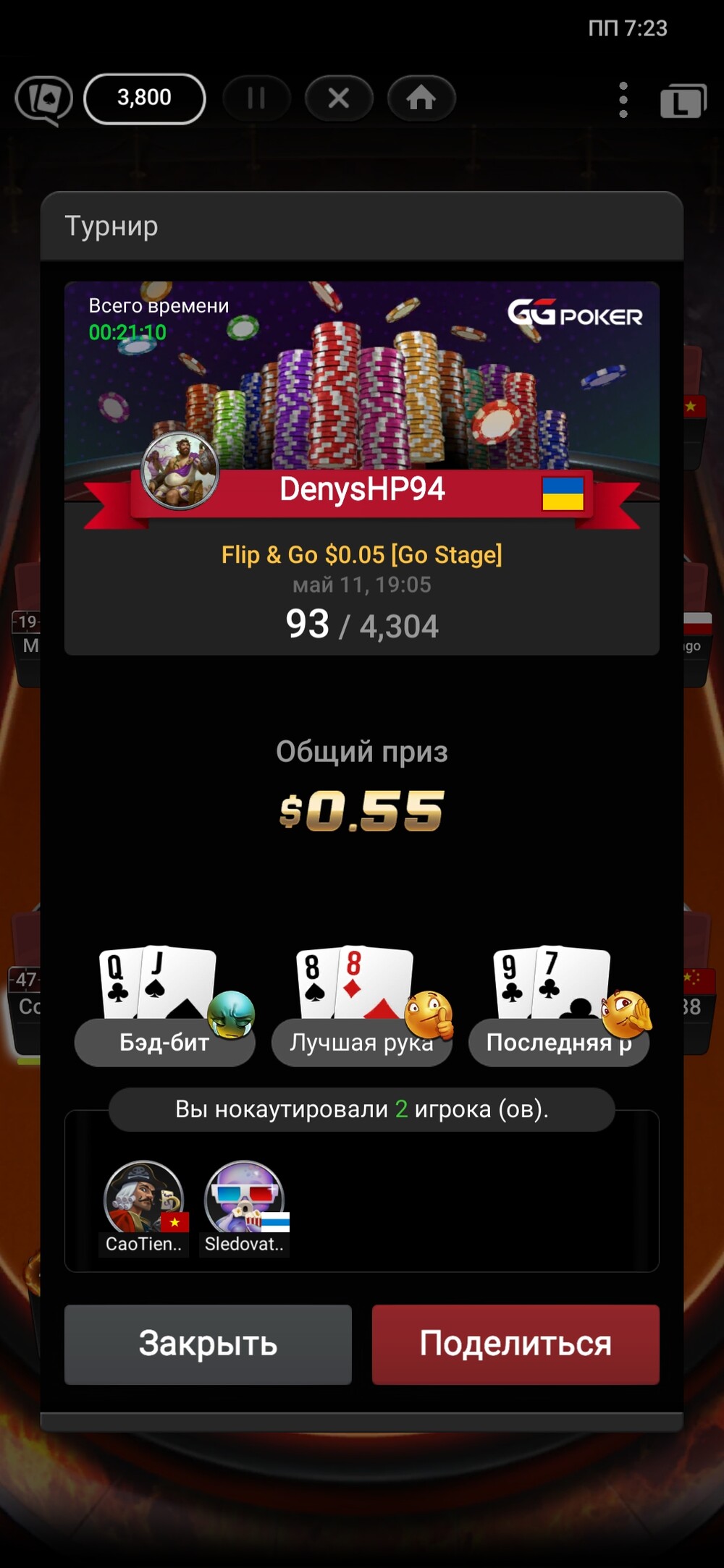Tap the pause button in the top bar
The image size is (724, 1568).
(256, 98)
